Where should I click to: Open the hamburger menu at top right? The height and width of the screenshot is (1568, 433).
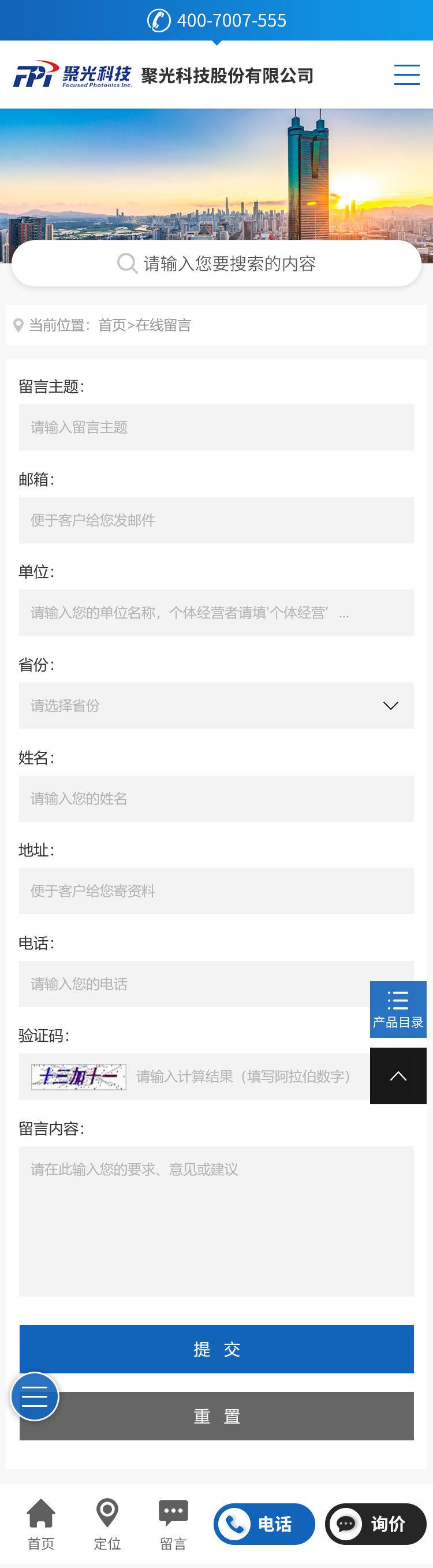tap(406, 75)
